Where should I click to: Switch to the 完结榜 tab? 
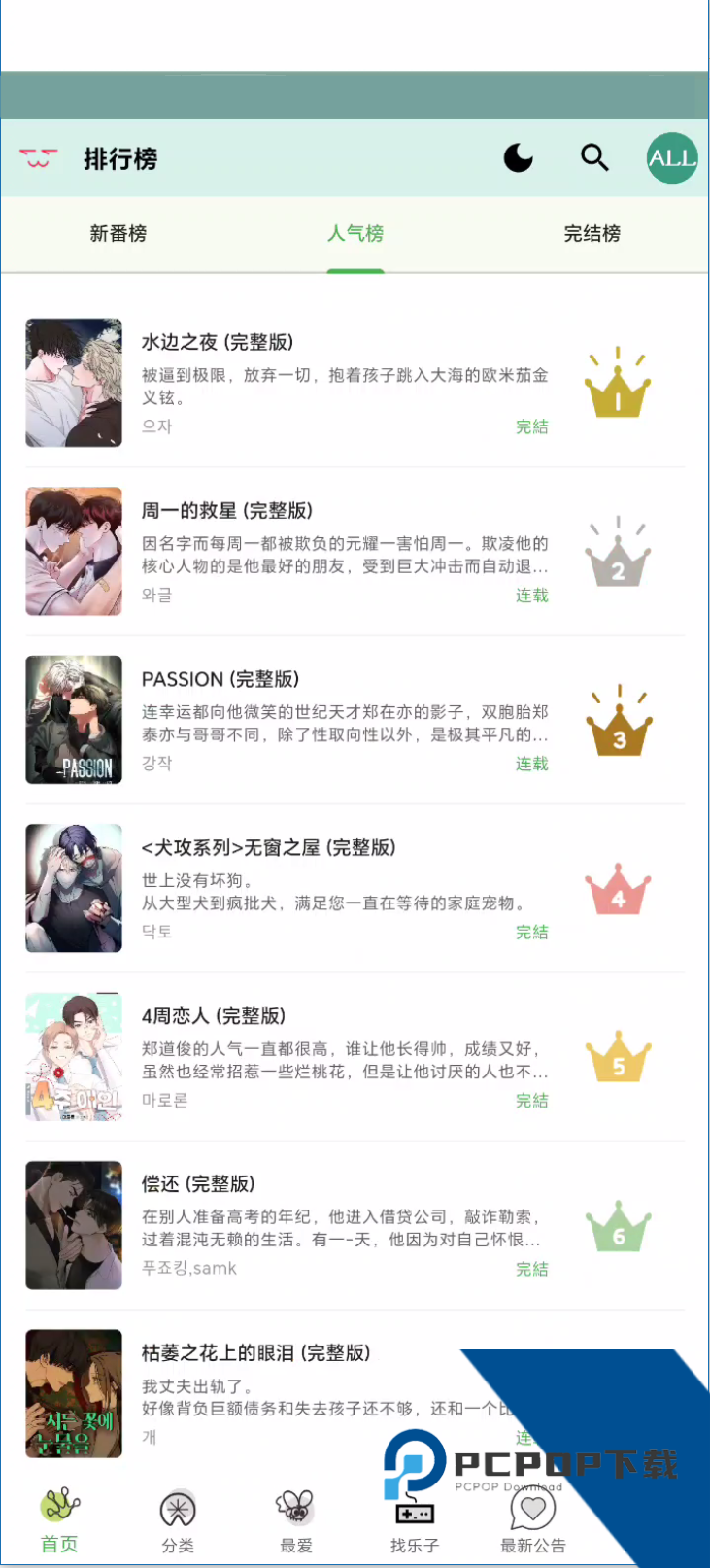point(592,234)
